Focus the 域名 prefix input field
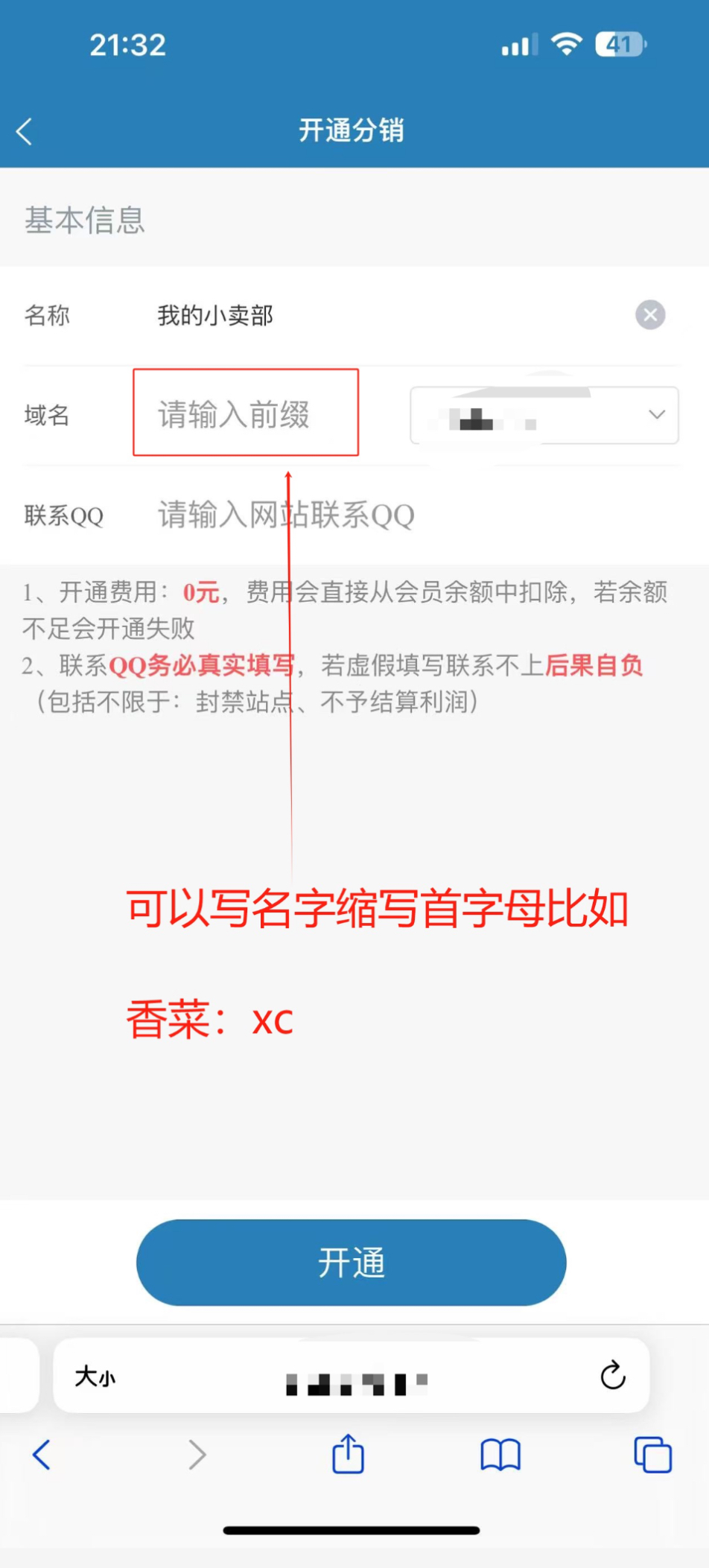Screen dimensions: 709x1568 (x=246, y=413)
